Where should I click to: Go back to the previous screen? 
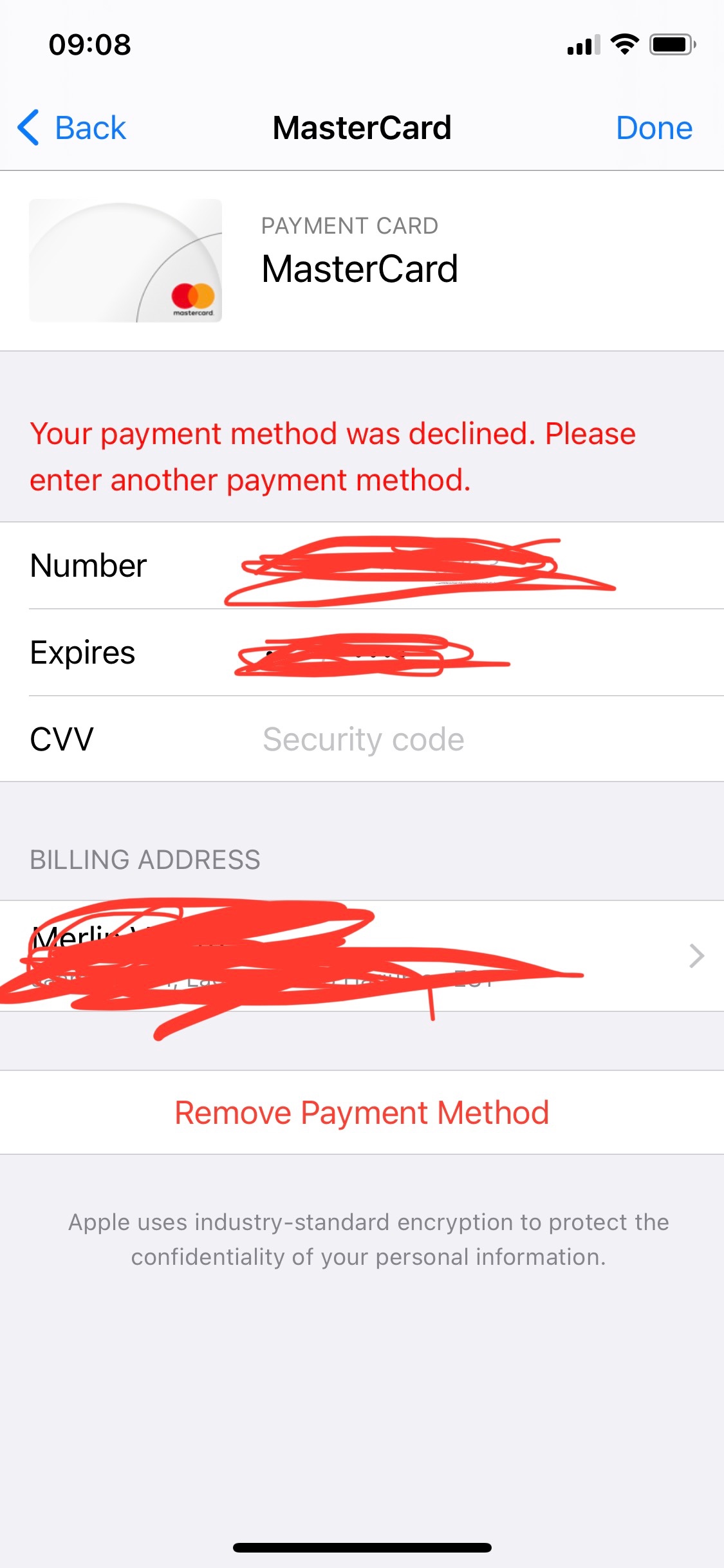72,127
